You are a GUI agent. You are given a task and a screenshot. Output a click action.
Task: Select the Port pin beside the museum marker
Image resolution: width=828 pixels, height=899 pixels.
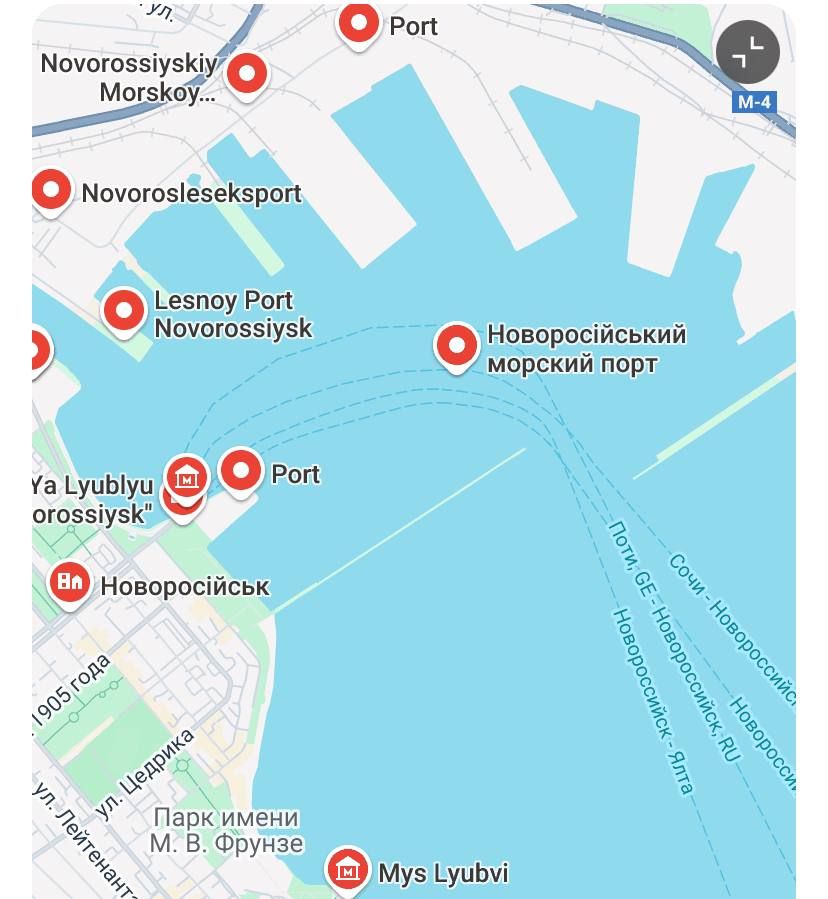240,470
